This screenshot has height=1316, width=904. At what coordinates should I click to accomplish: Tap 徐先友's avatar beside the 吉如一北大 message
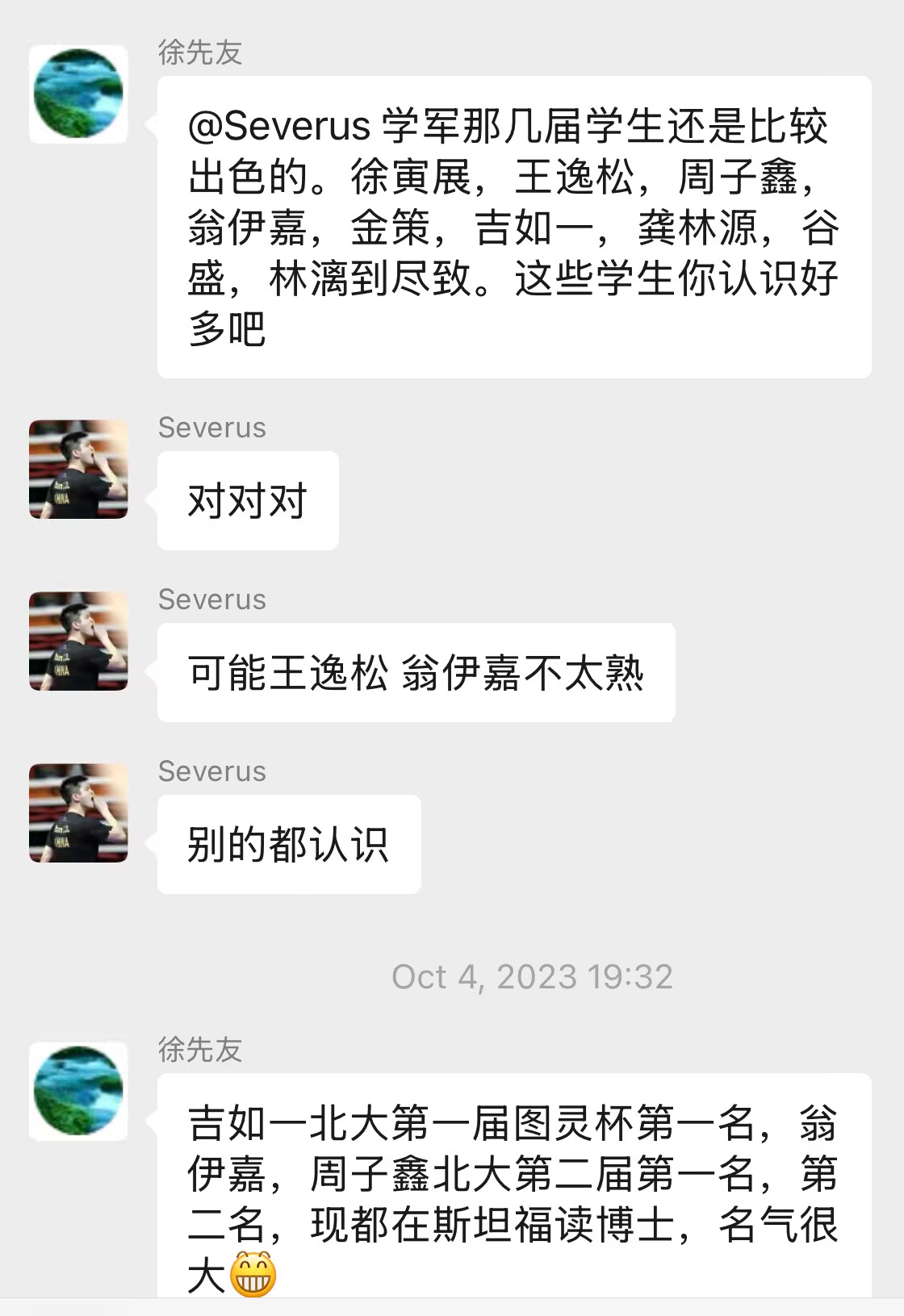[x=78, y=1091]
